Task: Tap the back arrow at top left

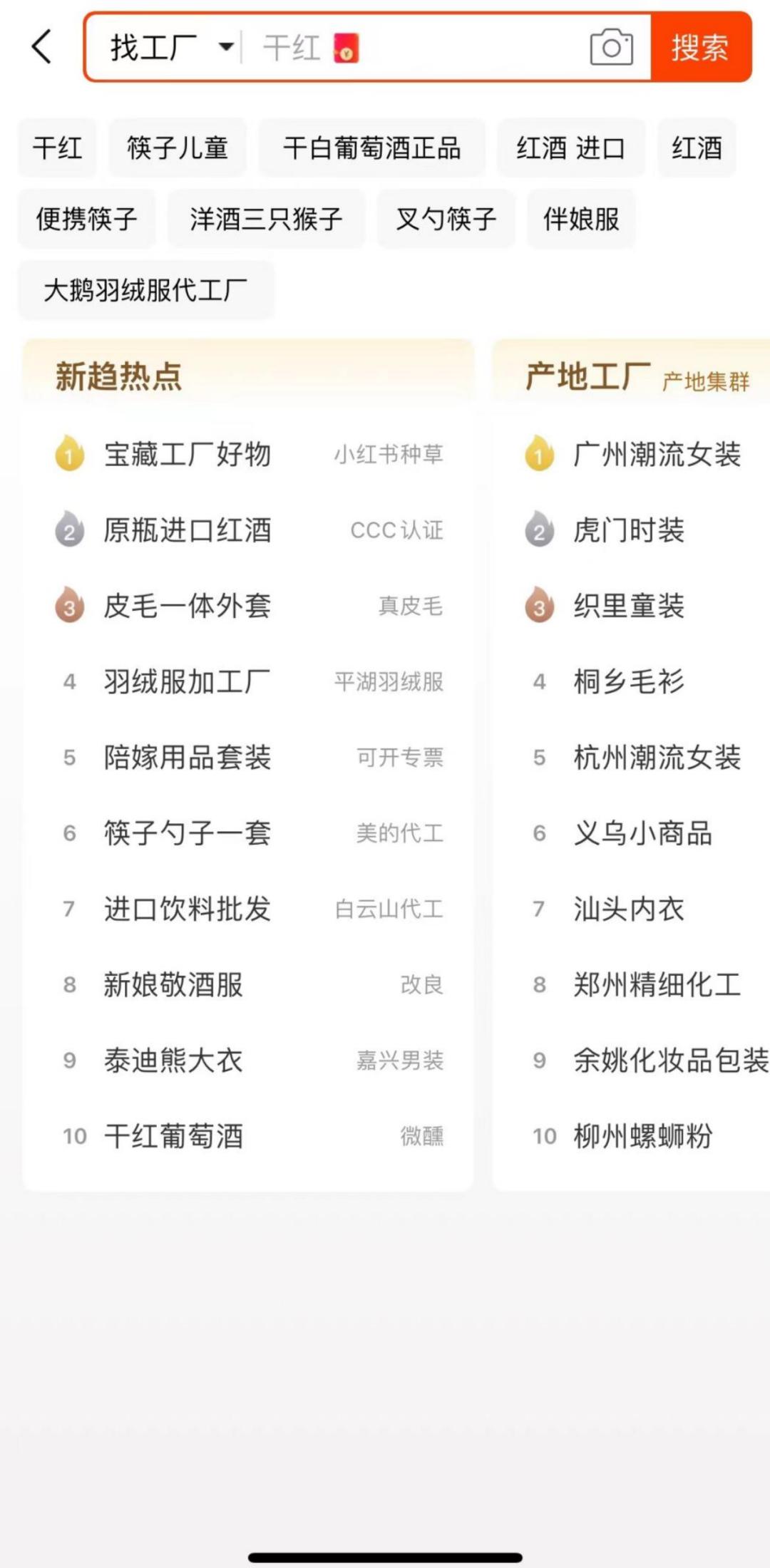Action: click(41, 47)
